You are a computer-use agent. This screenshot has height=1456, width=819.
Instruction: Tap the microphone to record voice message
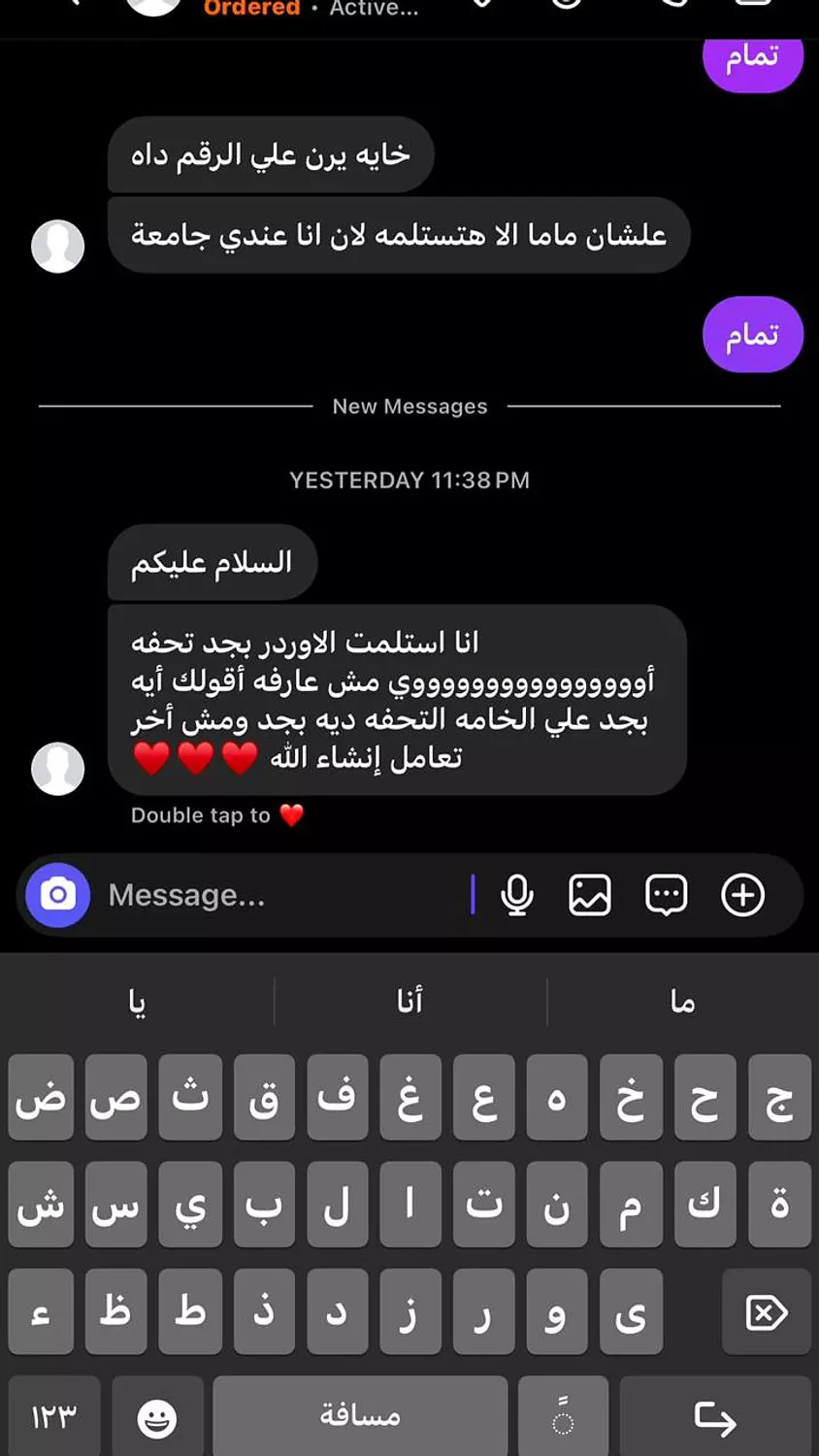[517, 895]
